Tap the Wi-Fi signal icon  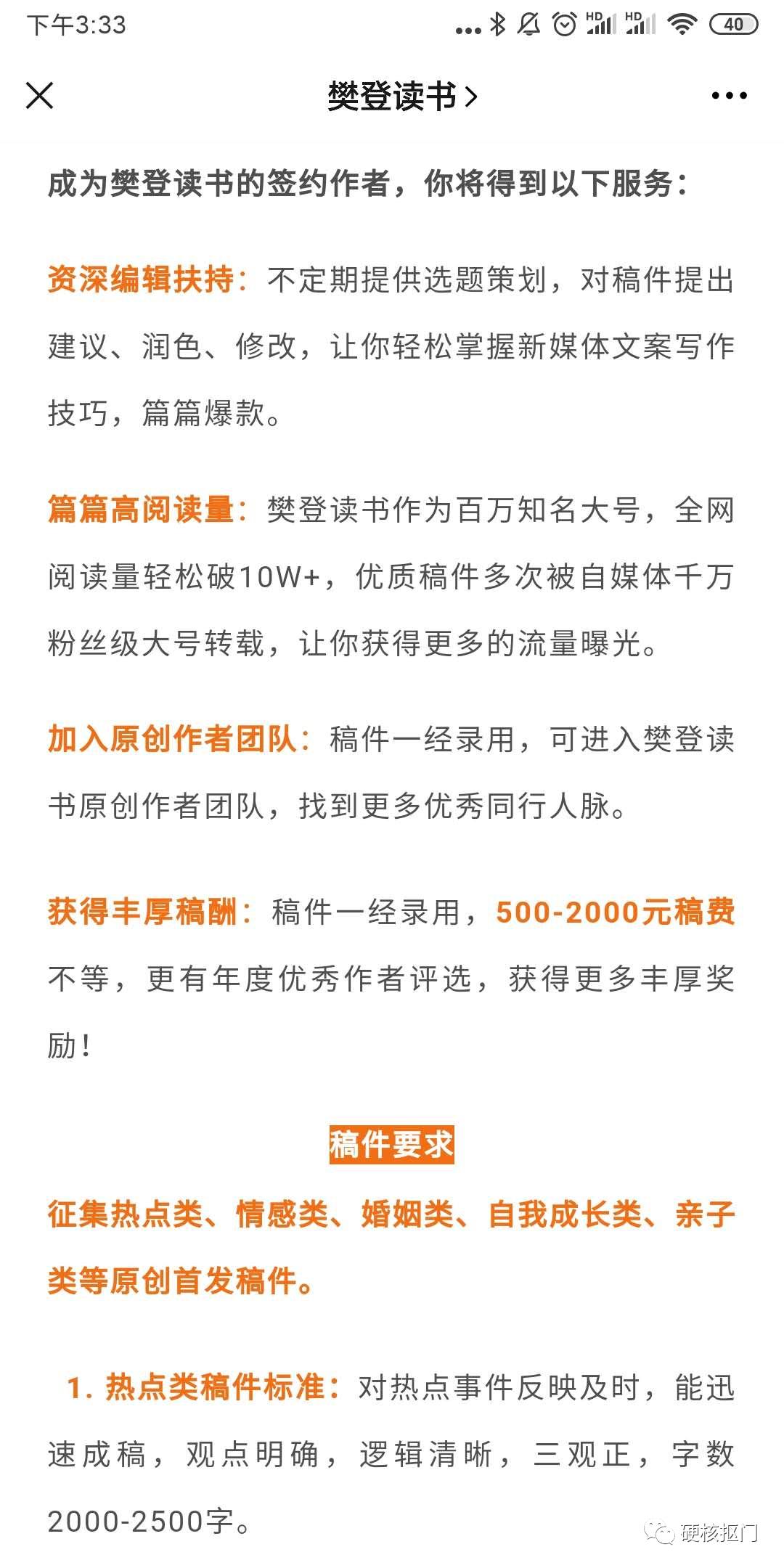682,24
